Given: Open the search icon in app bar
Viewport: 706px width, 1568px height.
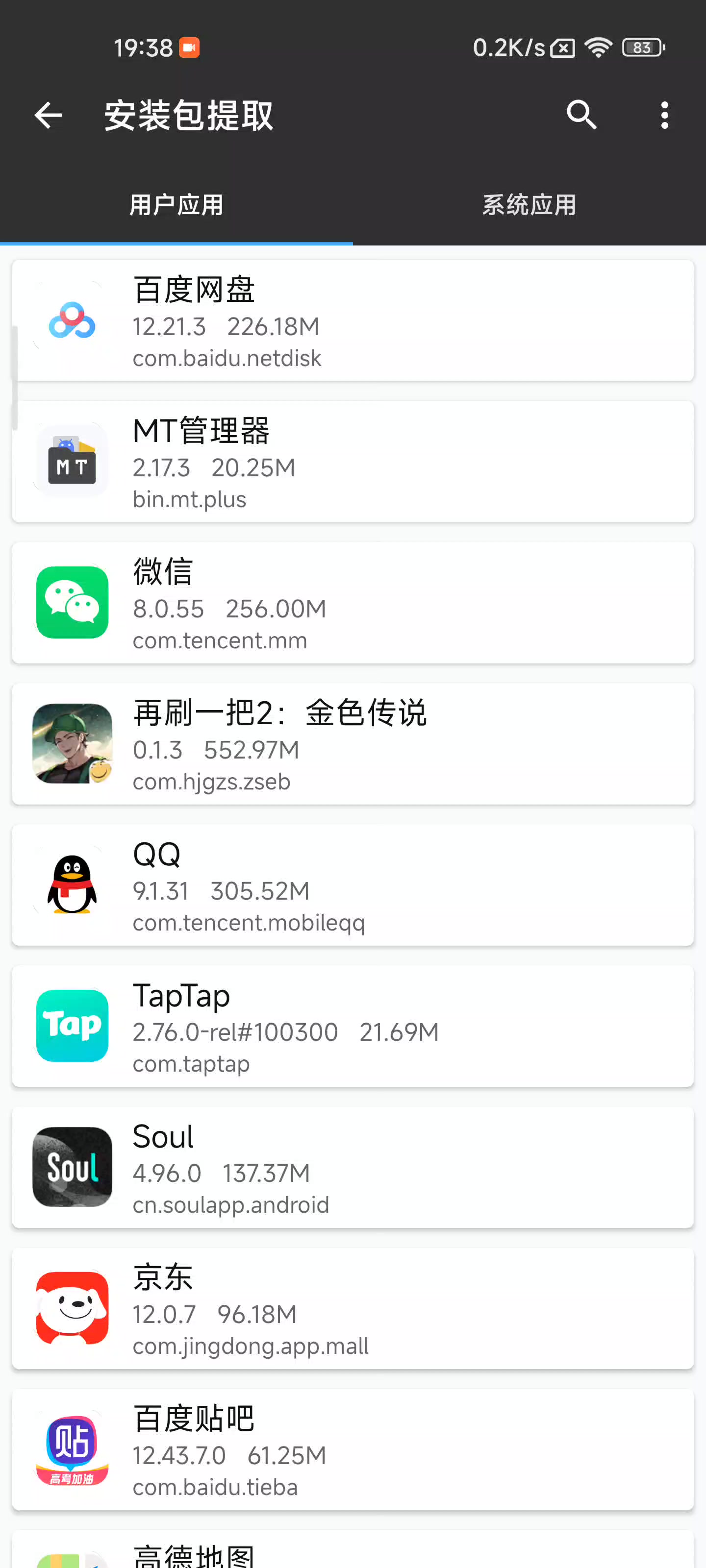Looking at the screenshot, I should (581, 115).
